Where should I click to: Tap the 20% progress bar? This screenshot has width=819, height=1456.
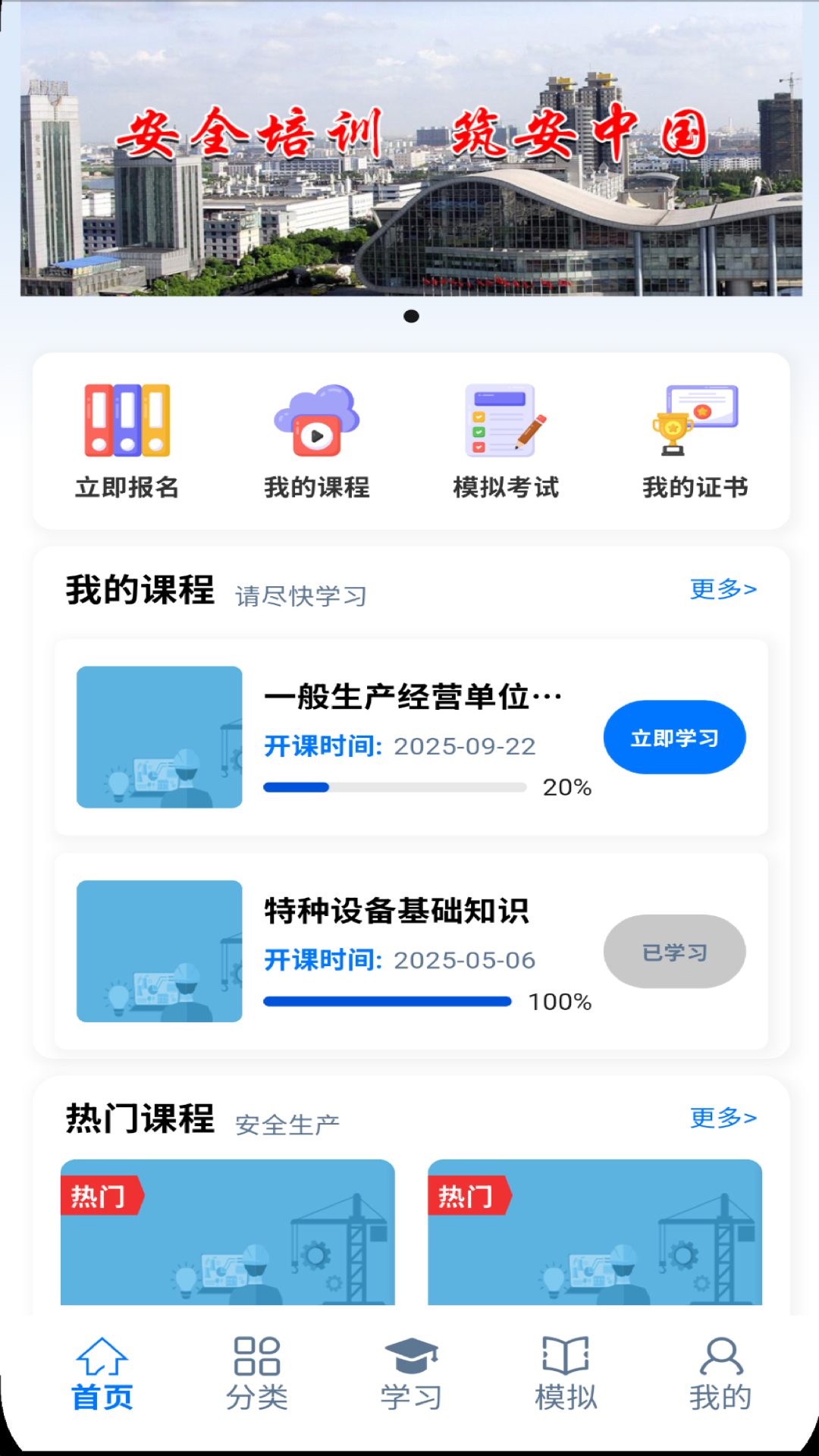(x=394, y=787)
